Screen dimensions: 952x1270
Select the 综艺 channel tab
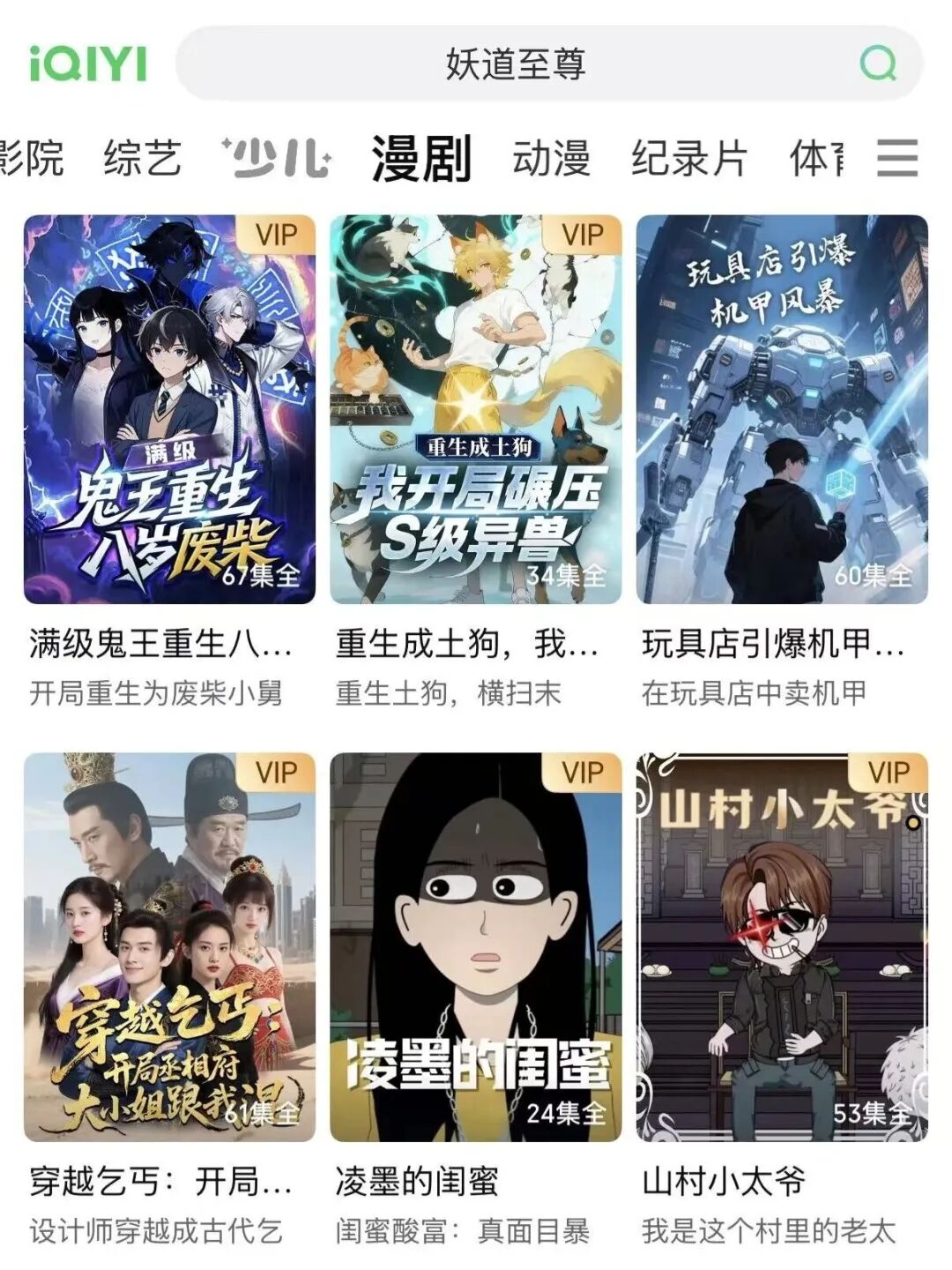[144, 159]
